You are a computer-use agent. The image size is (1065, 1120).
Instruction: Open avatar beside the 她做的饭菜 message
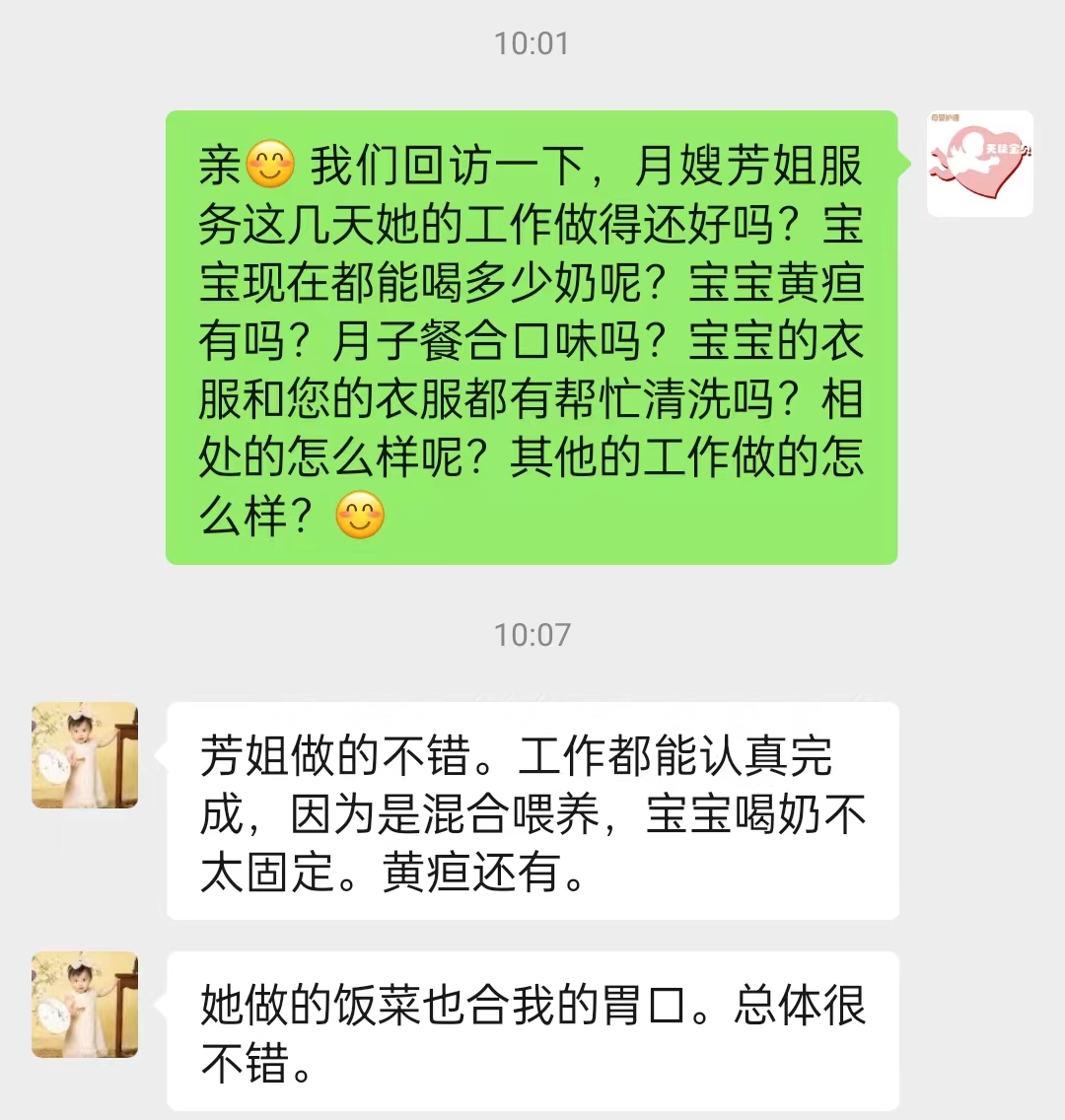[85, 1005]
